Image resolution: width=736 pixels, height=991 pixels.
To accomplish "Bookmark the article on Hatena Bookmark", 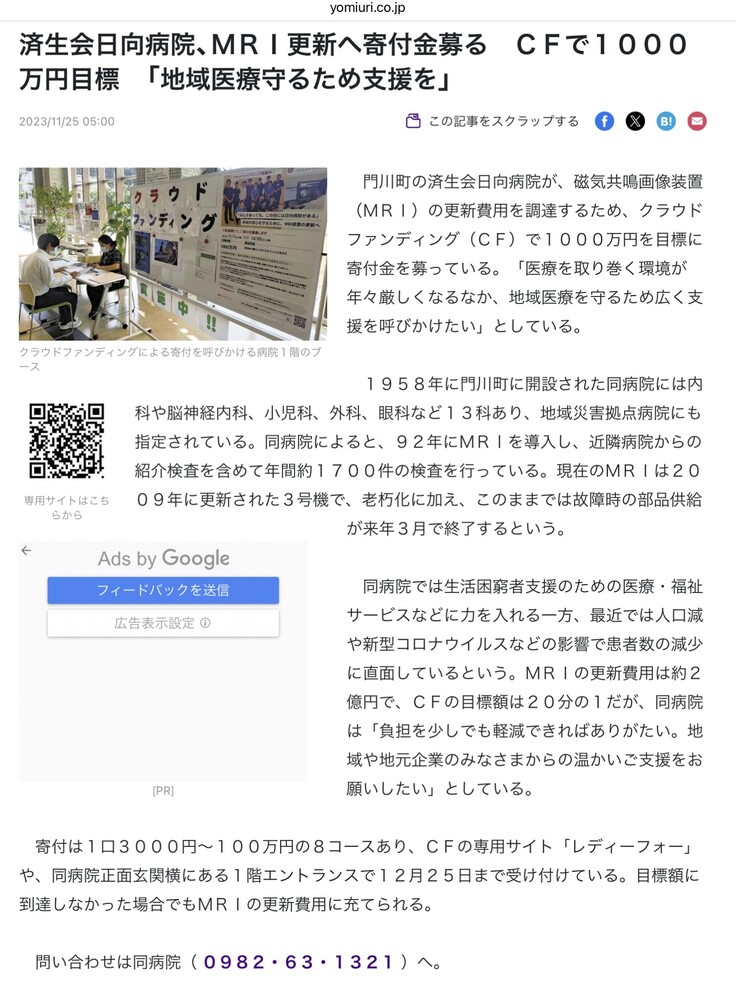I will 667,121.
